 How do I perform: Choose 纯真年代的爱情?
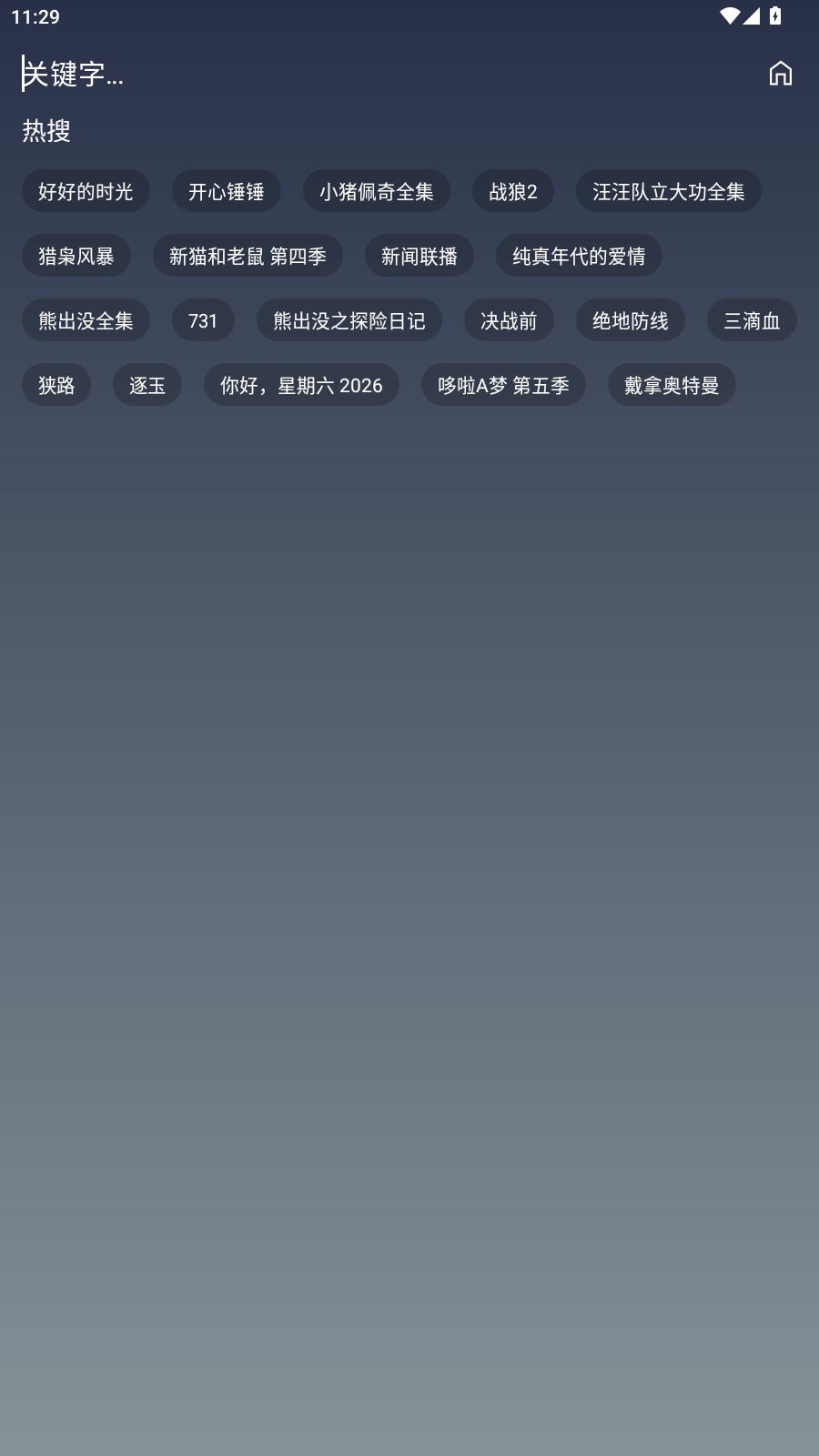578,256
